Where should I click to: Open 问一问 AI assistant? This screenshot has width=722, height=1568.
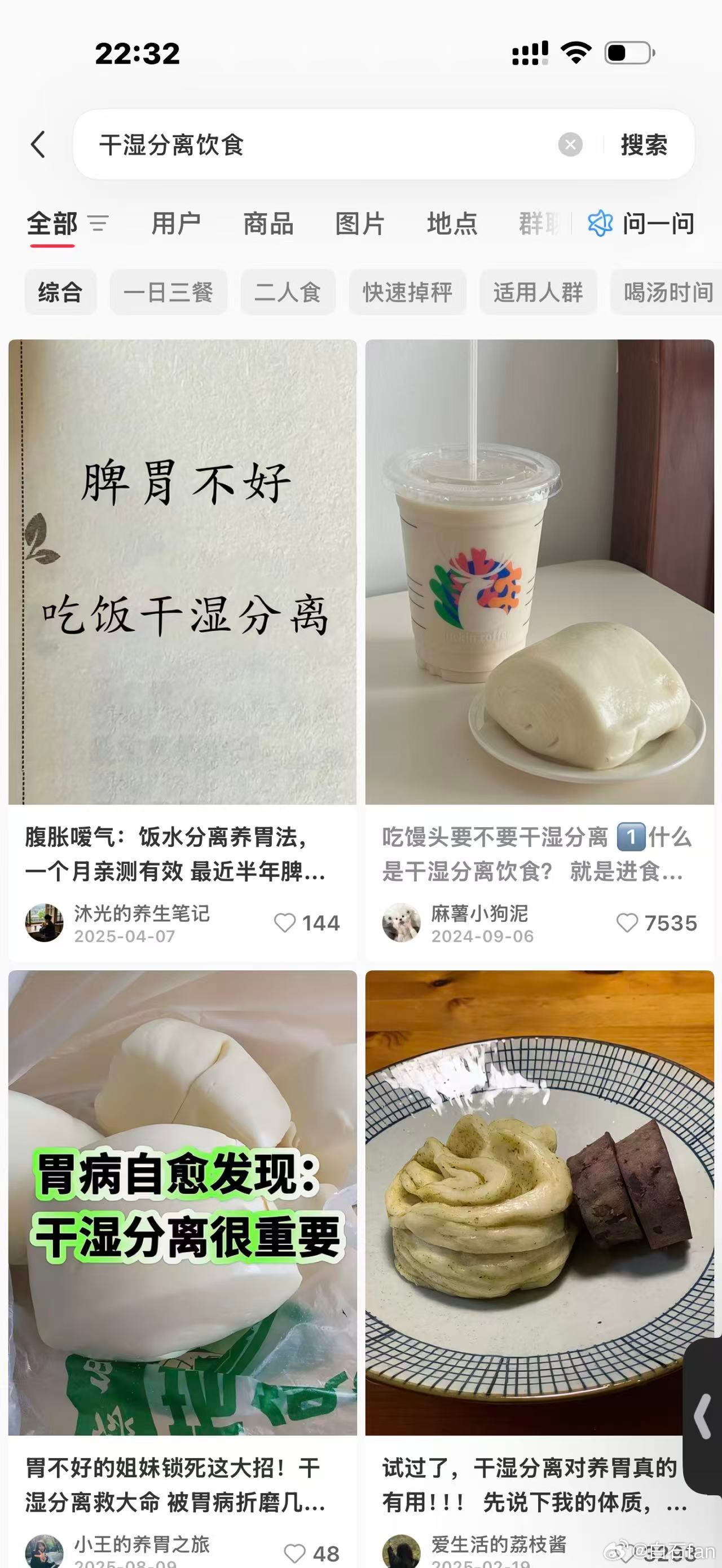(x=642, y=224)
